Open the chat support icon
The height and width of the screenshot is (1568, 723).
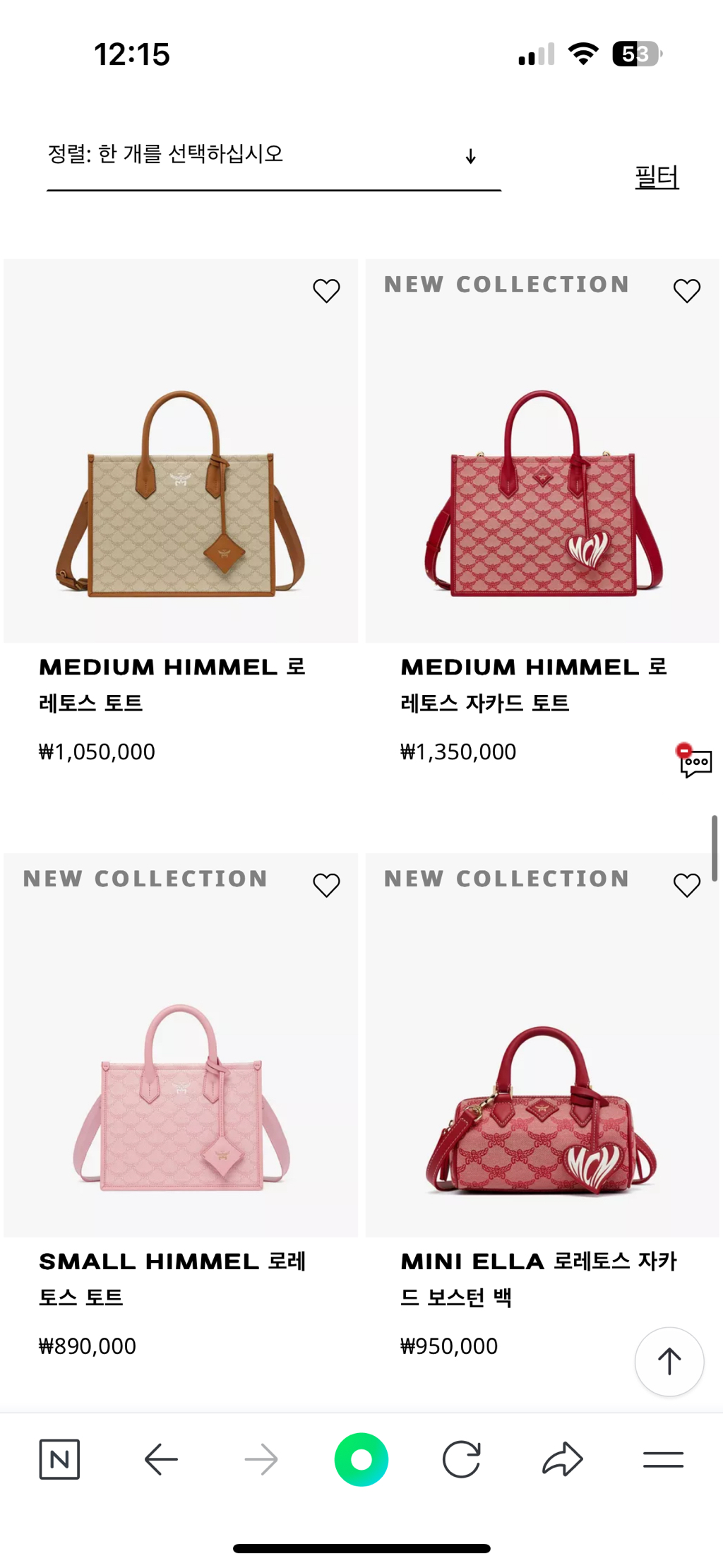click(694, 761)
